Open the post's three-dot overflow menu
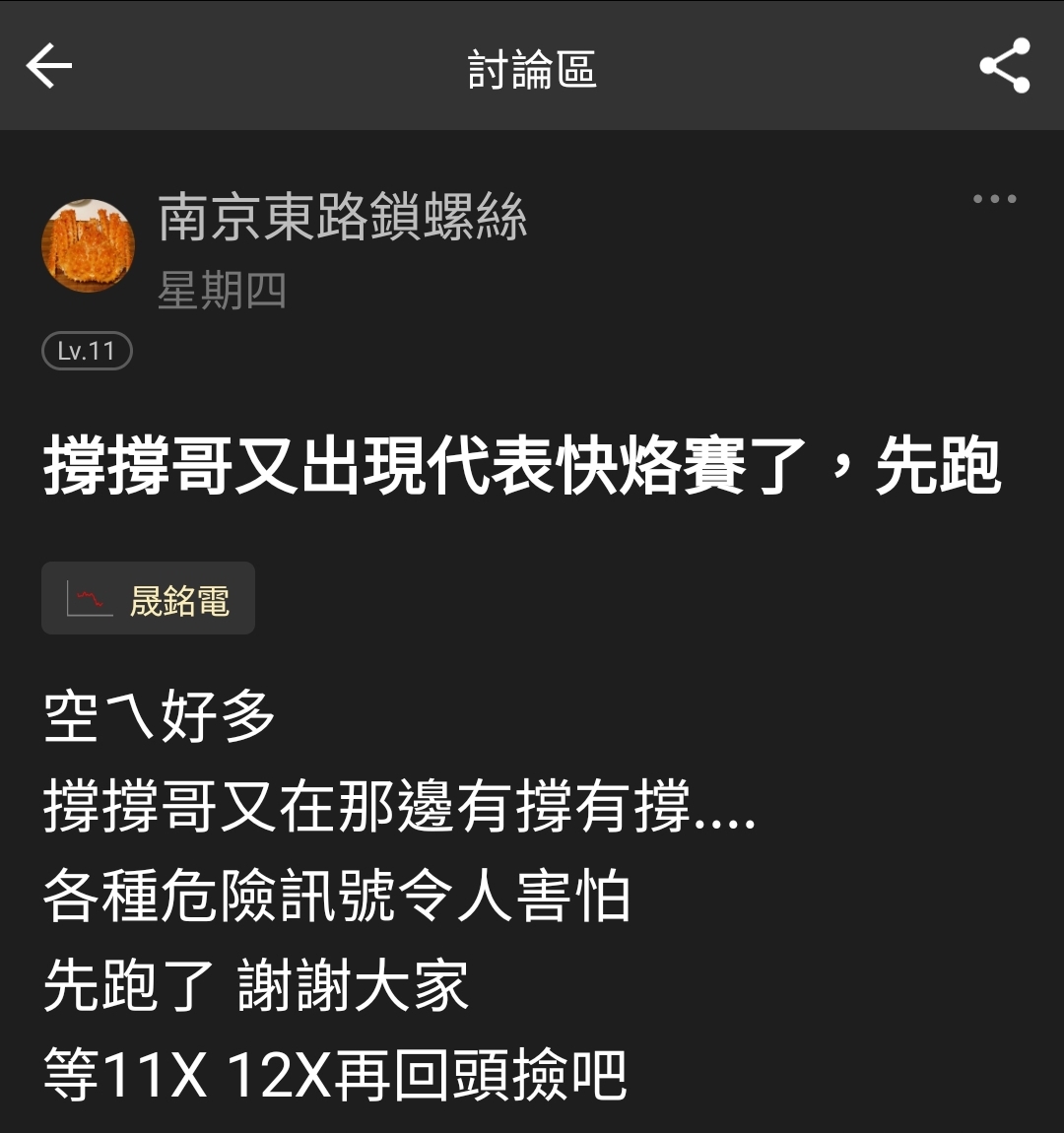The height and width of the screenshot is (1133, 1064). click(x=994, y=199)
